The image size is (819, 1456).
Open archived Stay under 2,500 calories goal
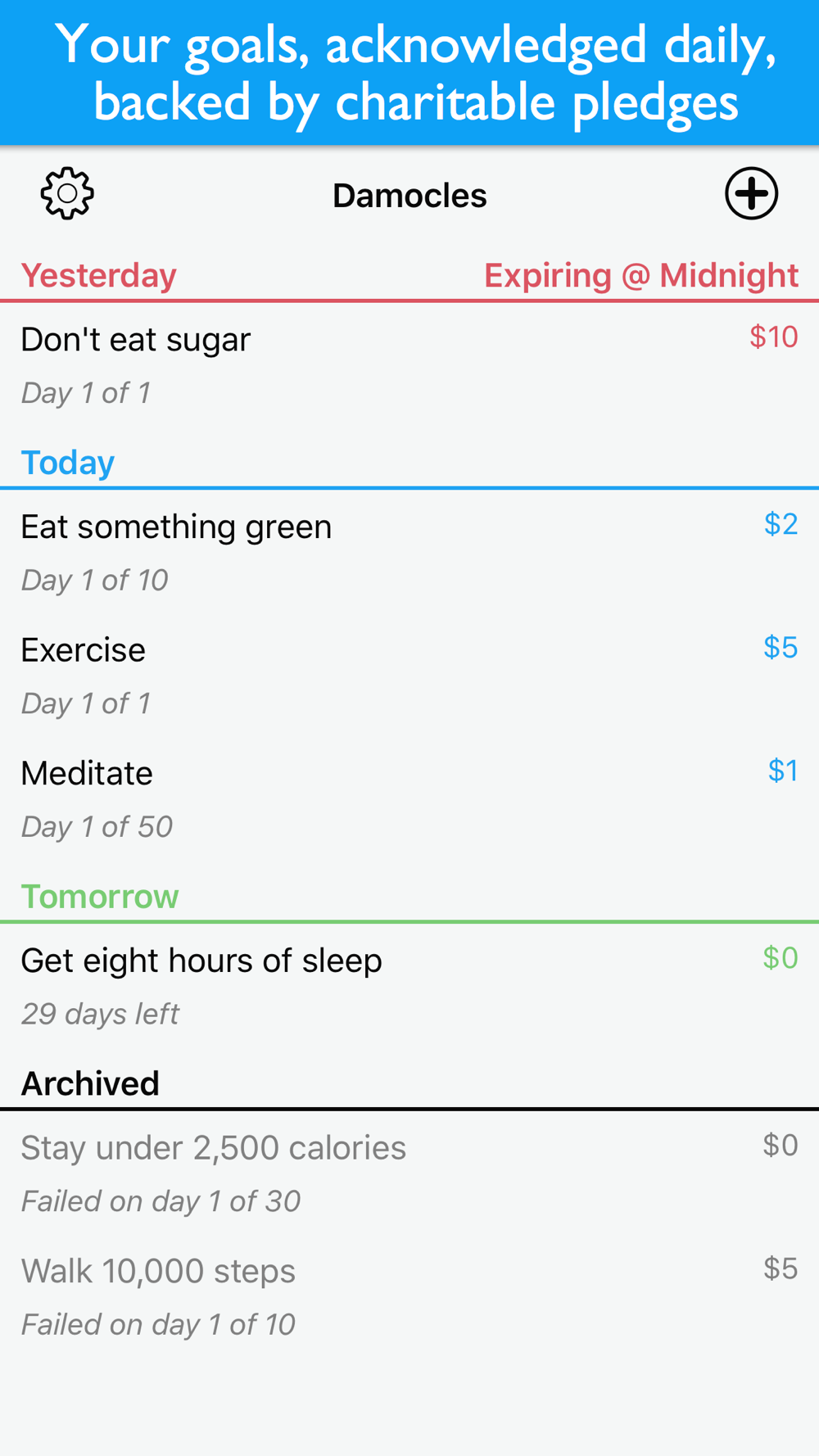point(409,1173)
